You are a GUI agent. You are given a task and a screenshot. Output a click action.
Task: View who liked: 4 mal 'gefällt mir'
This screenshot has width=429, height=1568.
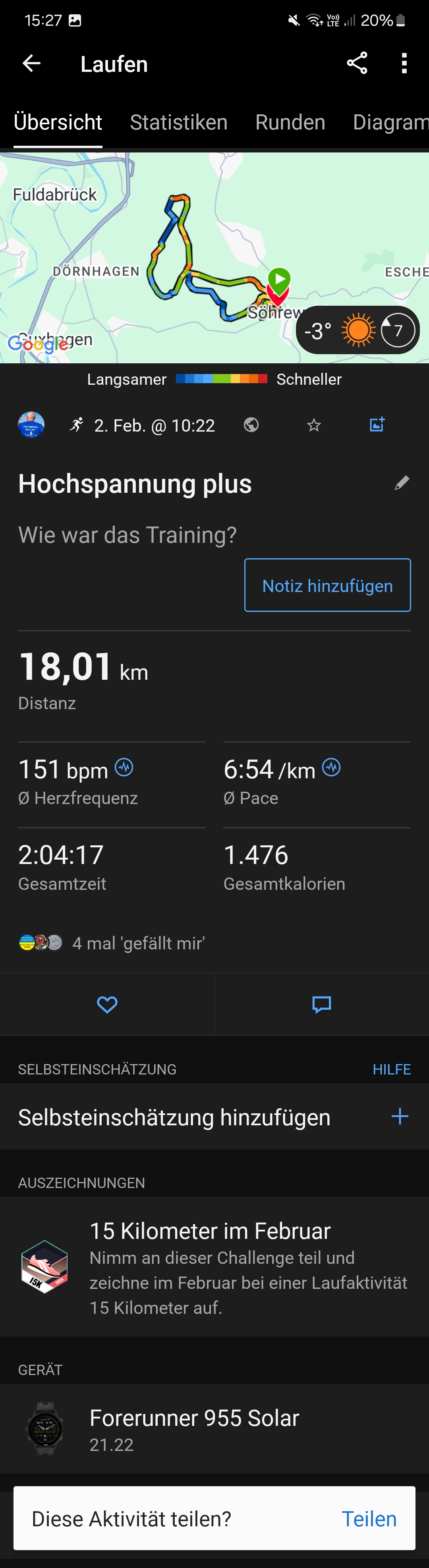pos(138,943)
